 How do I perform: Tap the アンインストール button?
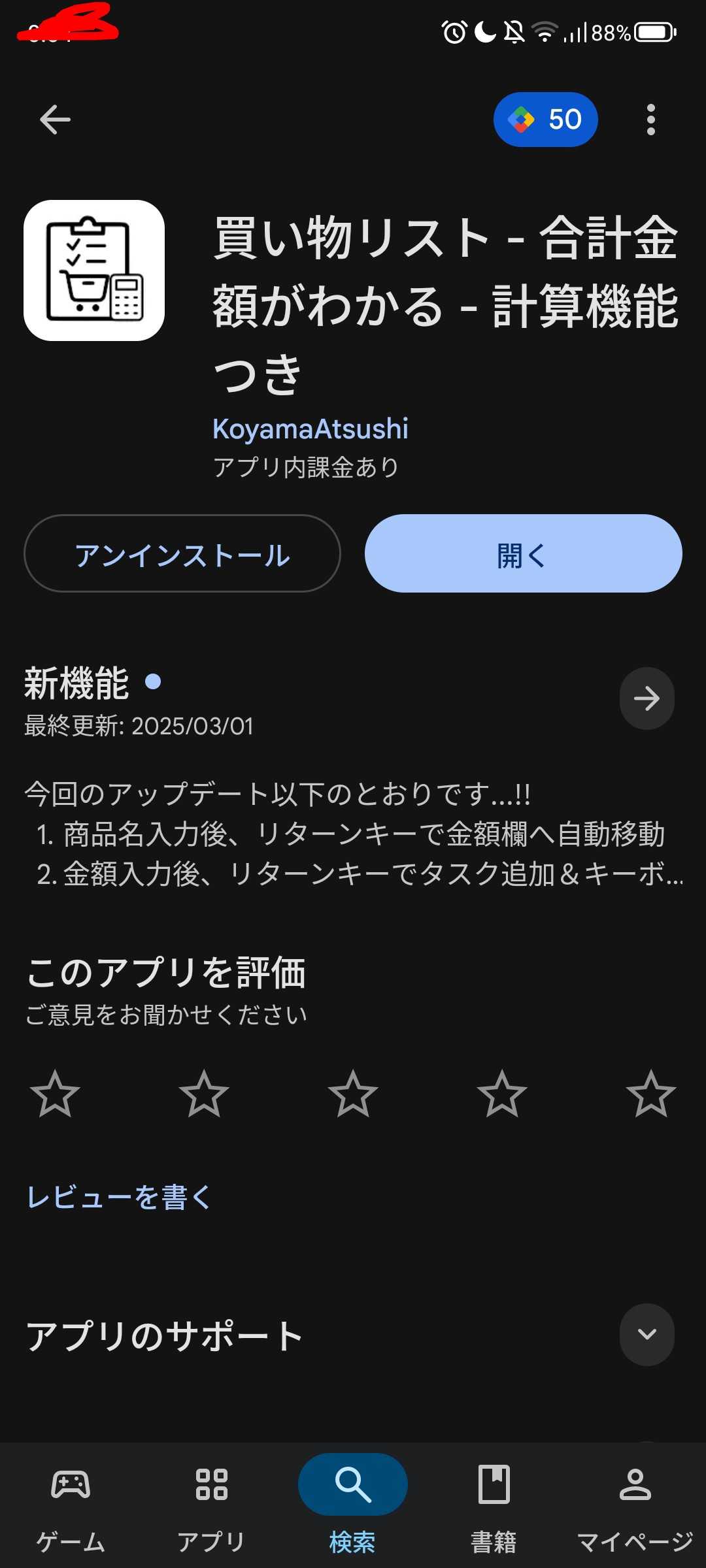[182, 553]
